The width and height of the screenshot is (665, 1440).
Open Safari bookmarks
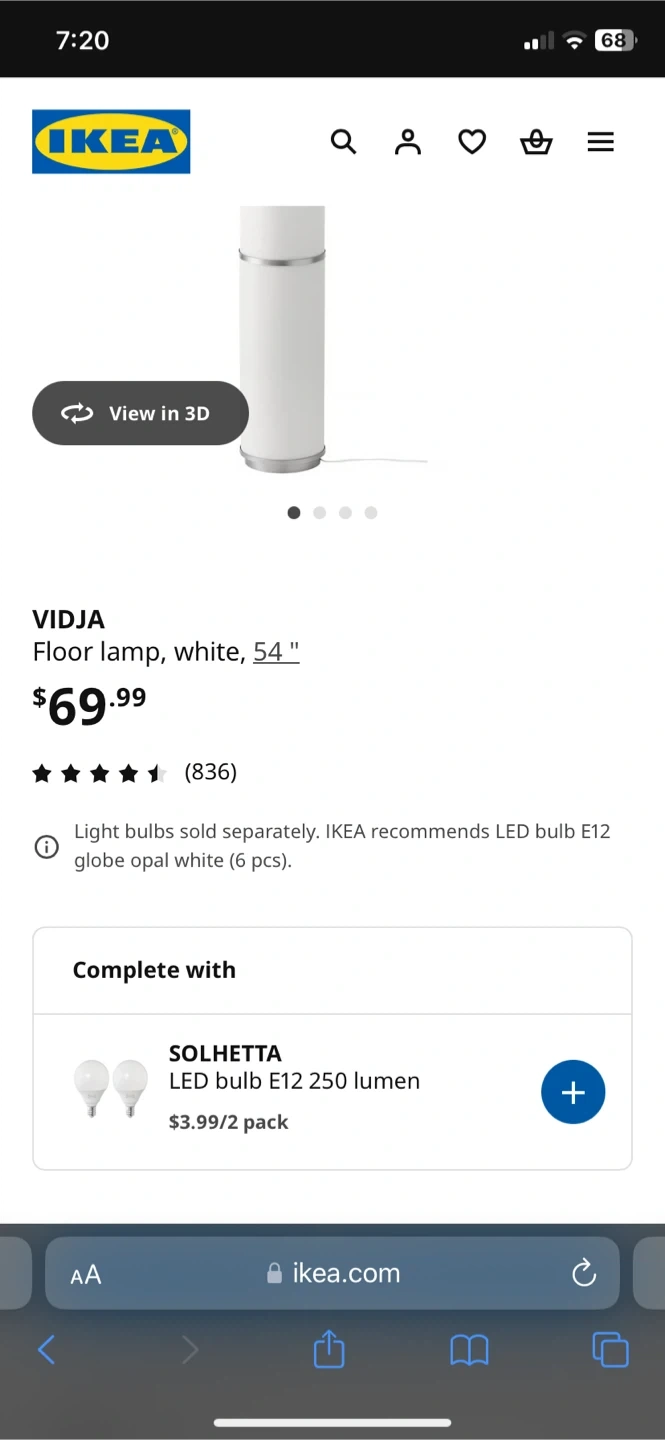[469, 1351]
